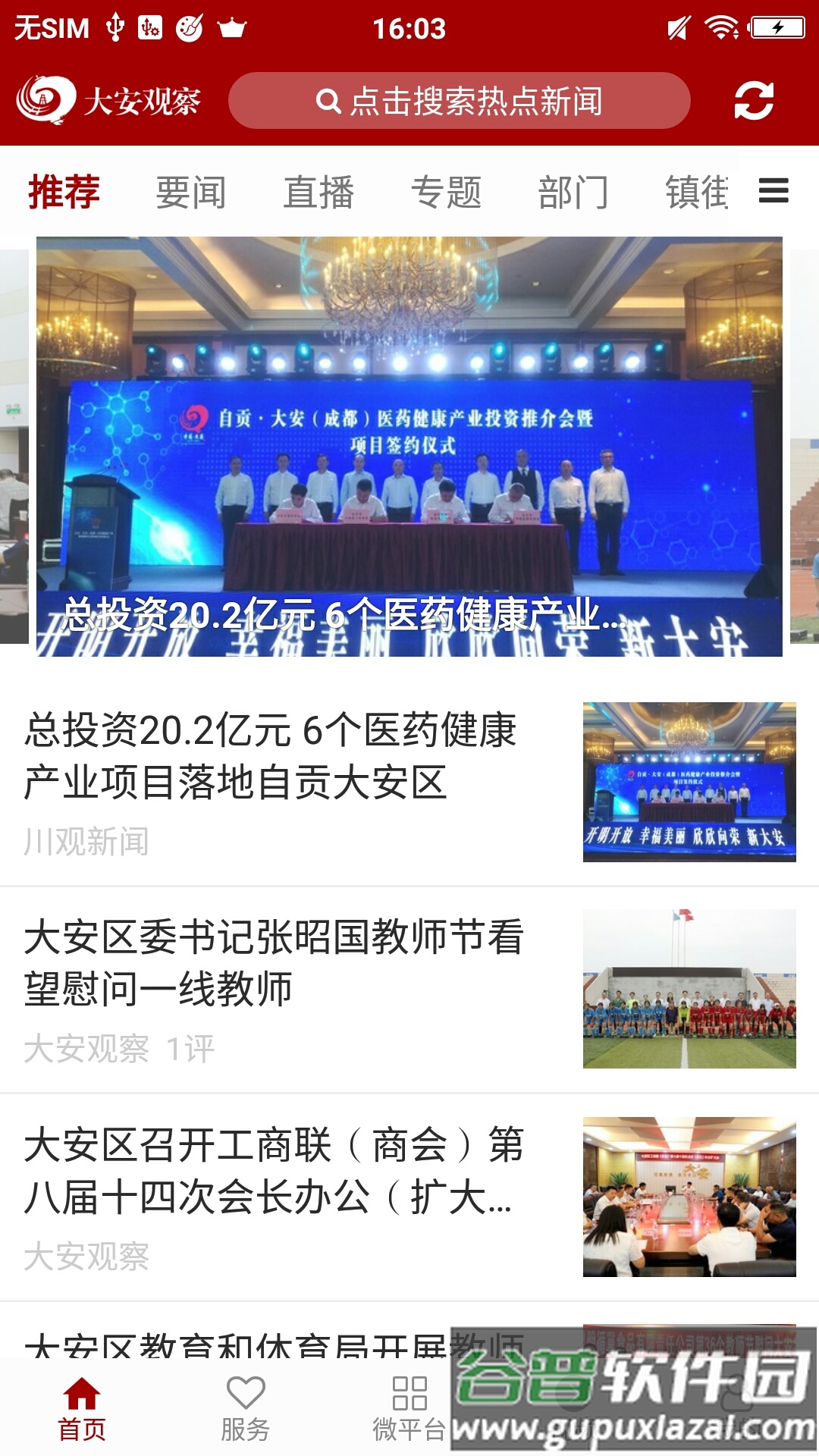Open the 专题 tab
This screenshot has height=1456, width=819.
tap(446, 192)
